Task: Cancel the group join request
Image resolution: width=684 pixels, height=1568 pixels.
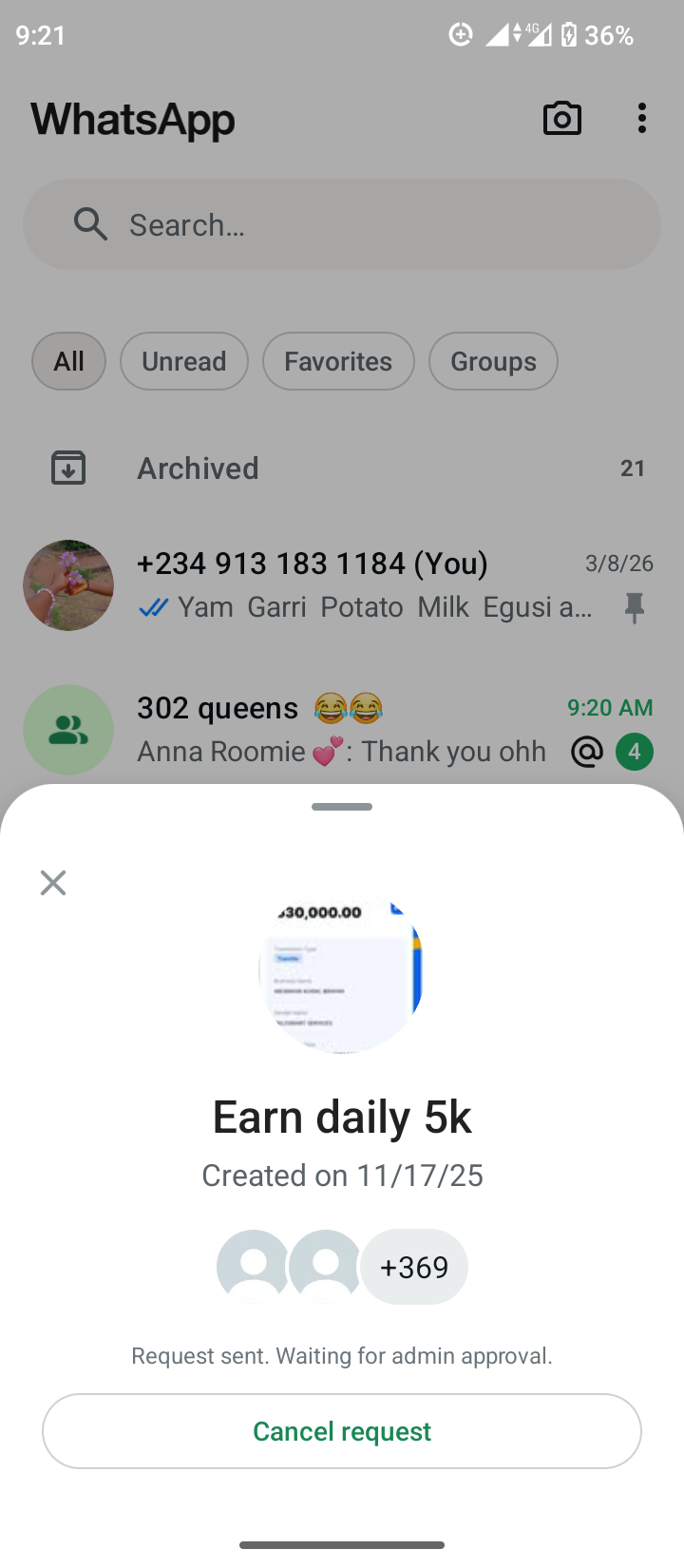Action: tap(342, 1431)
